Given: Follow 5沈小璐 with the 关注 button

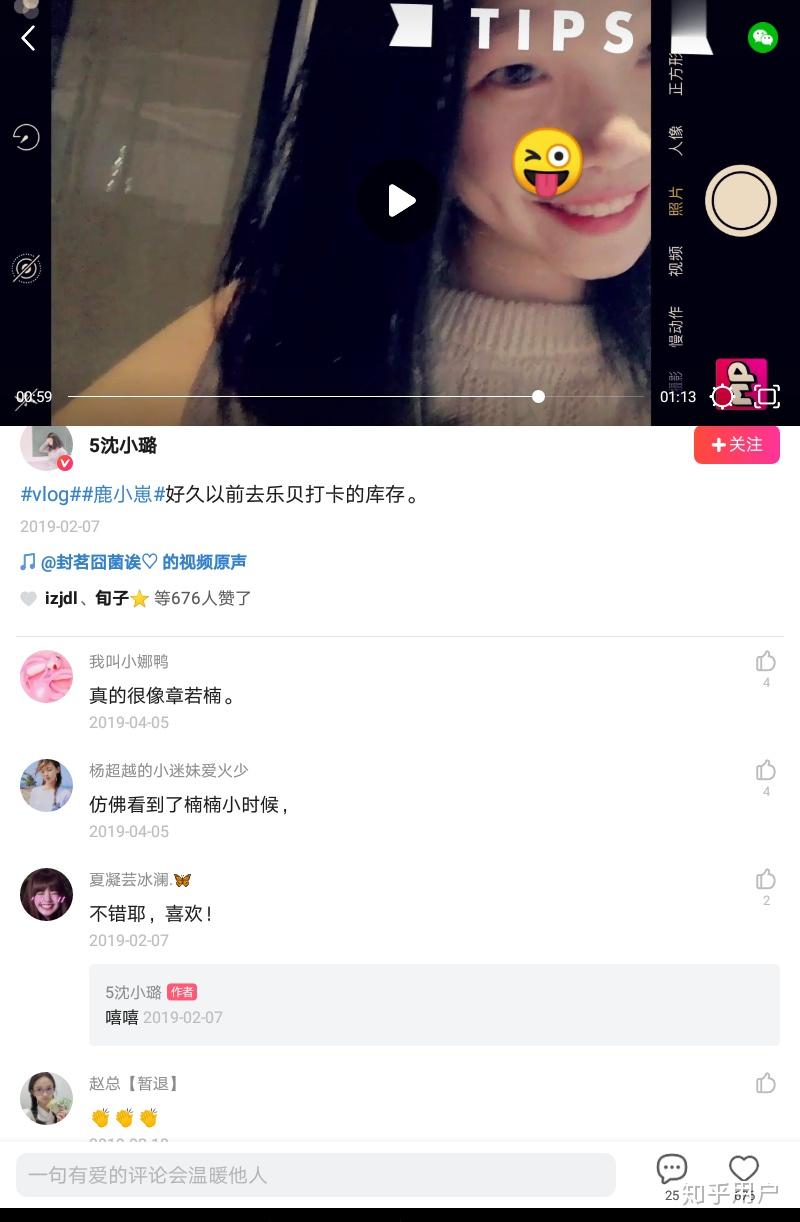Looking at the screenshot, I should click(736, 445).
